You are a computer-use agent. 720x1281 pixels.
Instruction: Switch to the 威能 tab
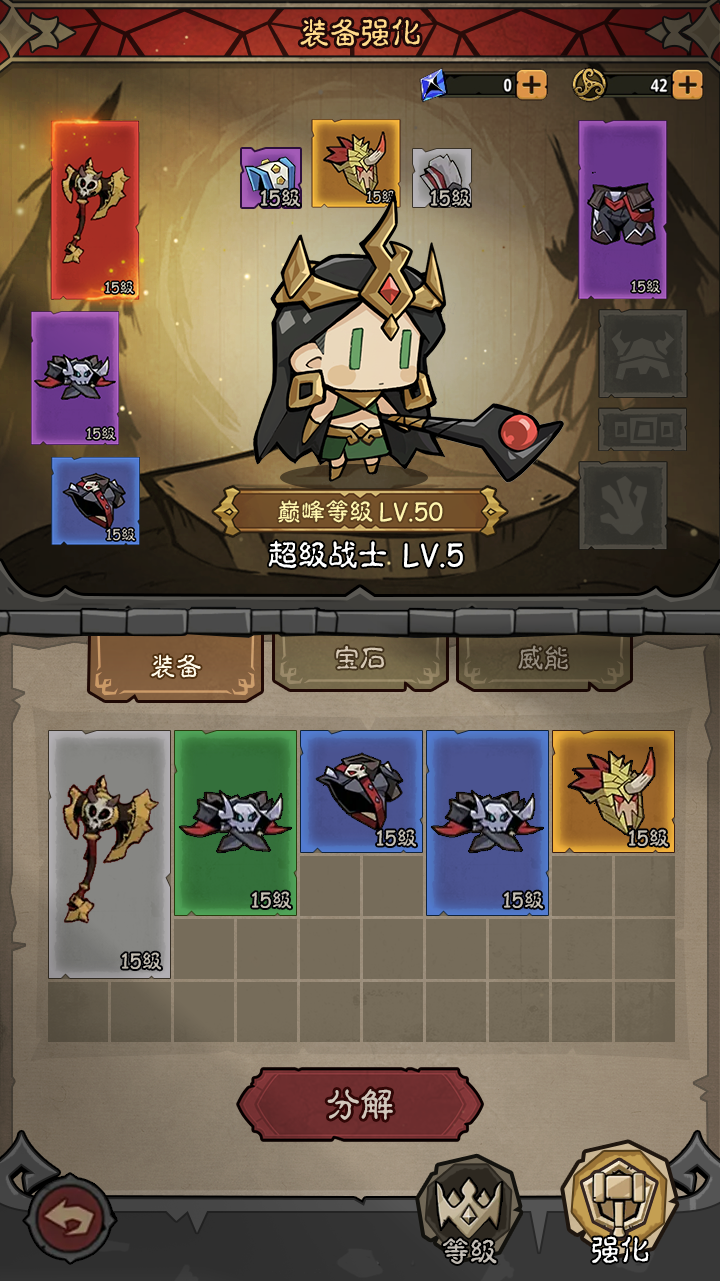[x=544, y=660]
